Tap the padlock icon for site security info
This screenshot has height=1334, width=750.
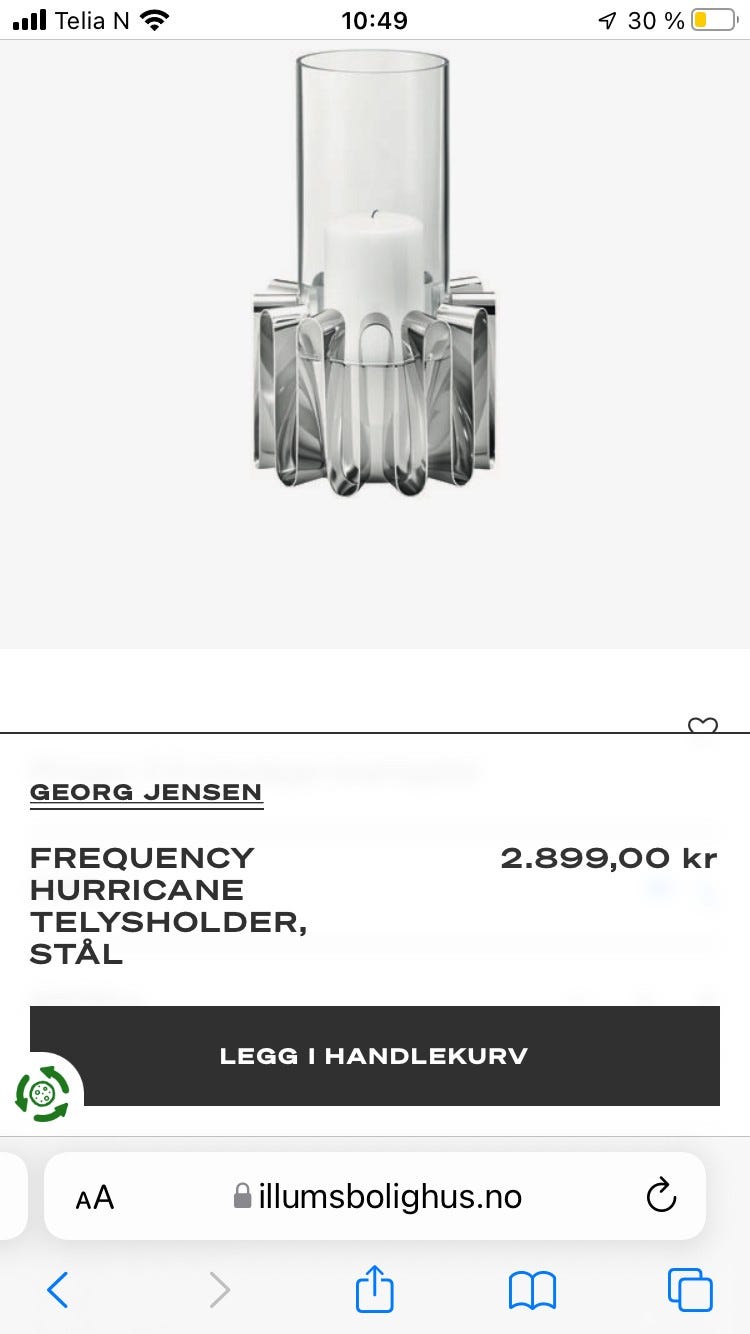click(243, 1196)
